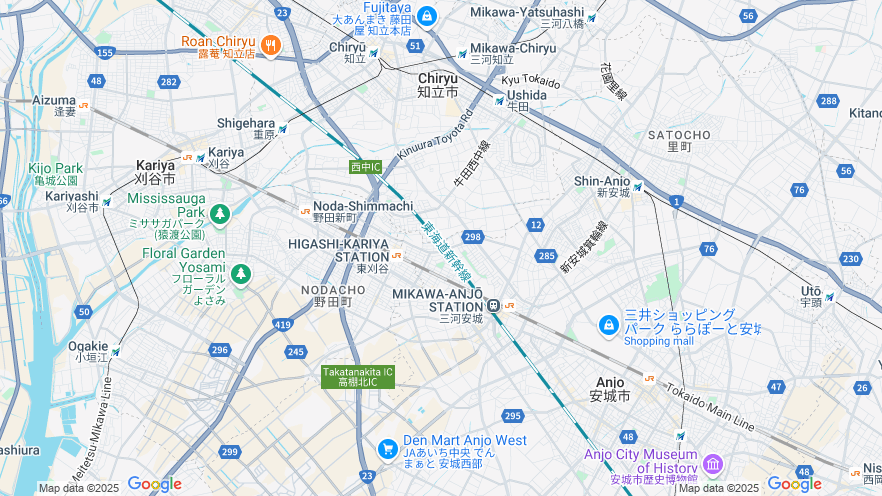882x496 pixels.
Task: Tap the Anjo City Museum of History marker
Action: pos(712,463)
